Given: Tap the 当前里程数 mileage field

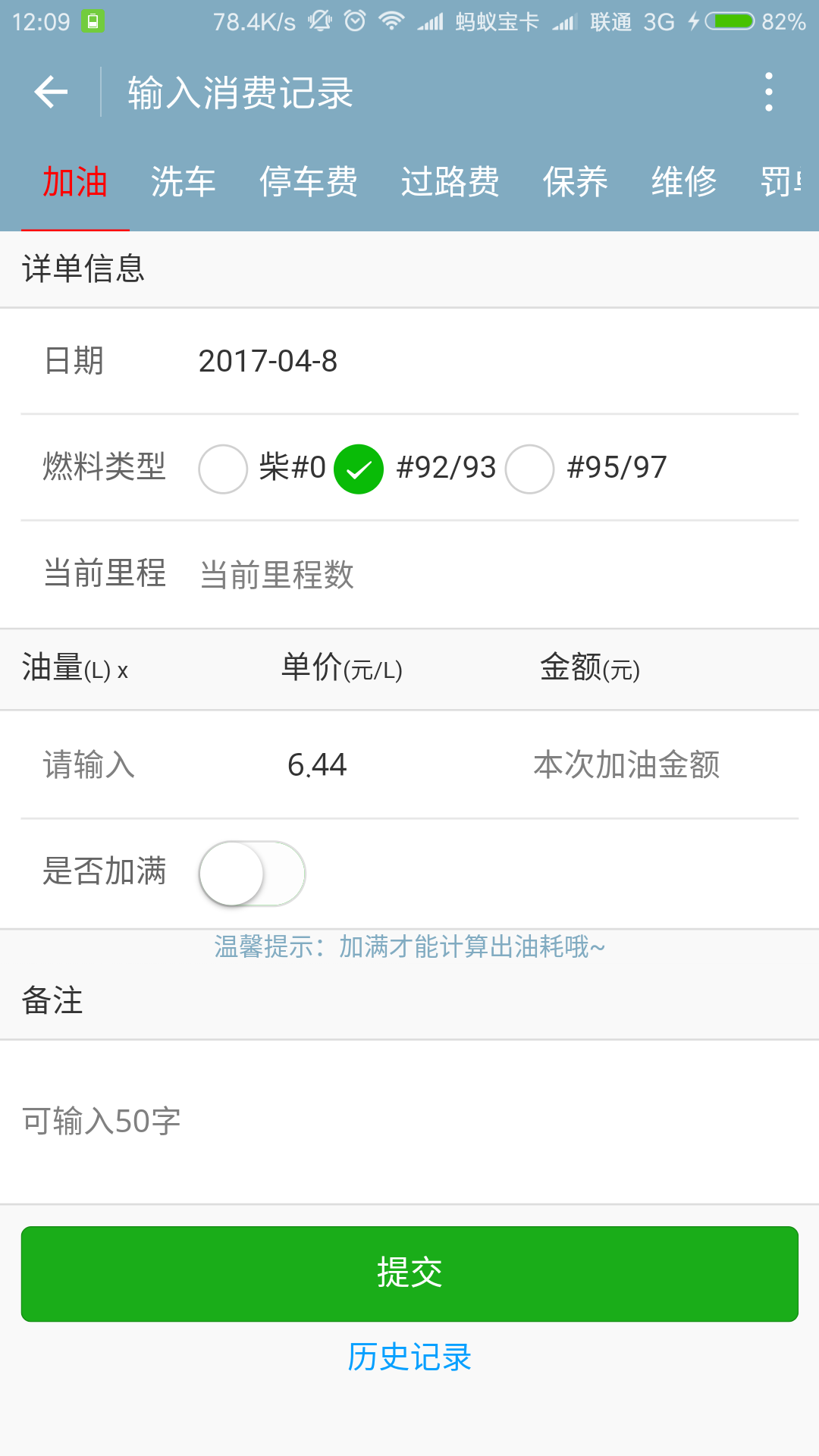Looking at the screenshot, I should point(497,575).
